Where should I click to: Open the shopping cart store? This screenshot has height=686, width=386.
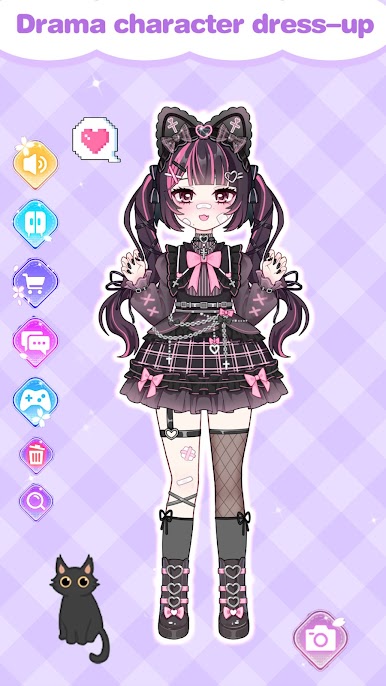pos(35,283)
